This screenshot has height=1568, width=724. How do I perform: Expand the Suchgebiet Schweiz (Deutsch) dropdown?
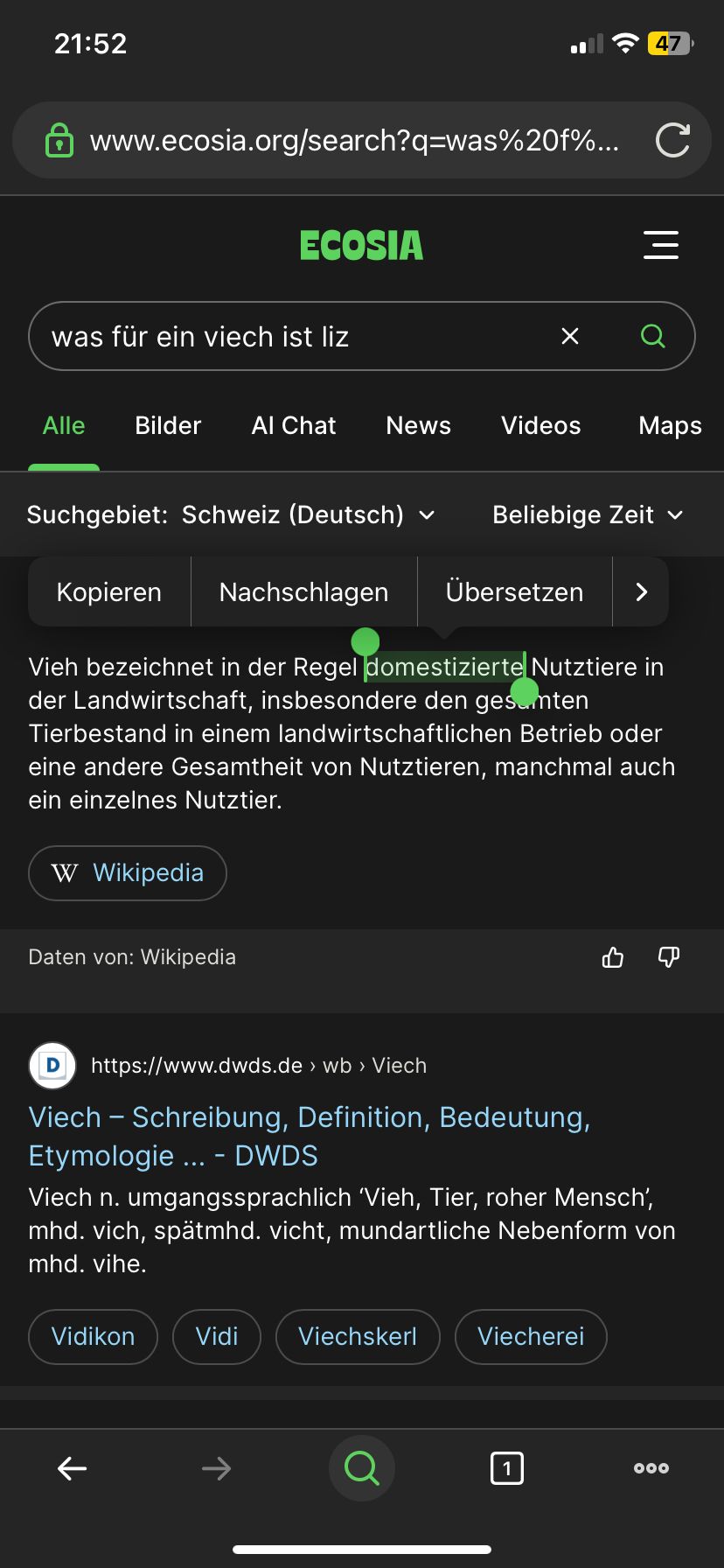click(231, 514)
